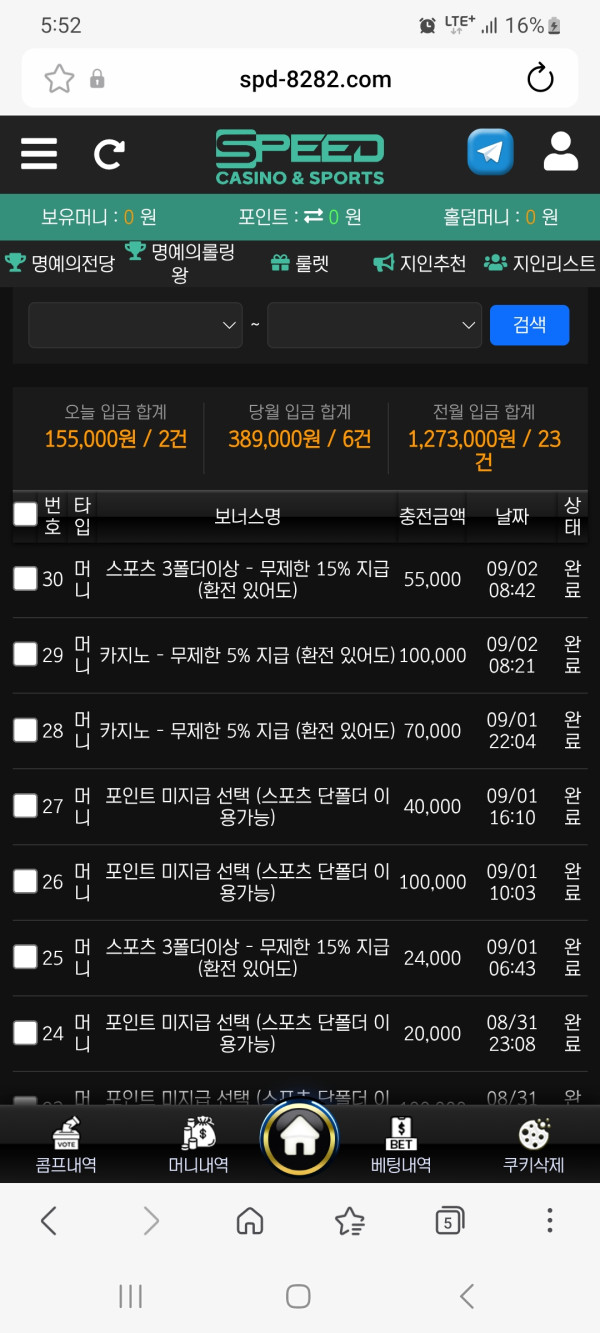Expand the start date dropdown
Image resolution: width=600 pixels, height=1333 pixels.
[135, 325]
